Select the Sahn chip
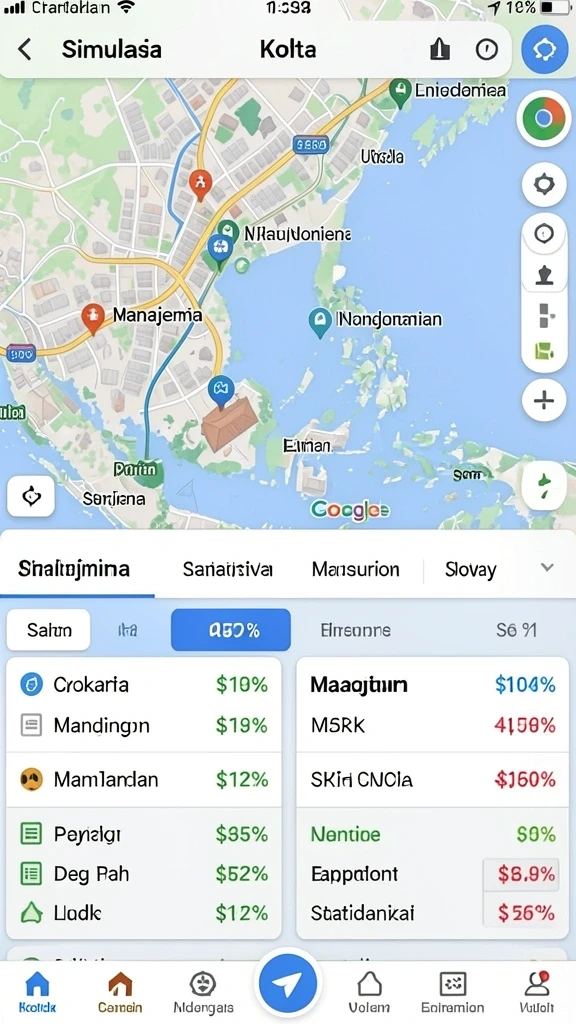This screenshot has height=1024, width=576. (x=48, y=630)
